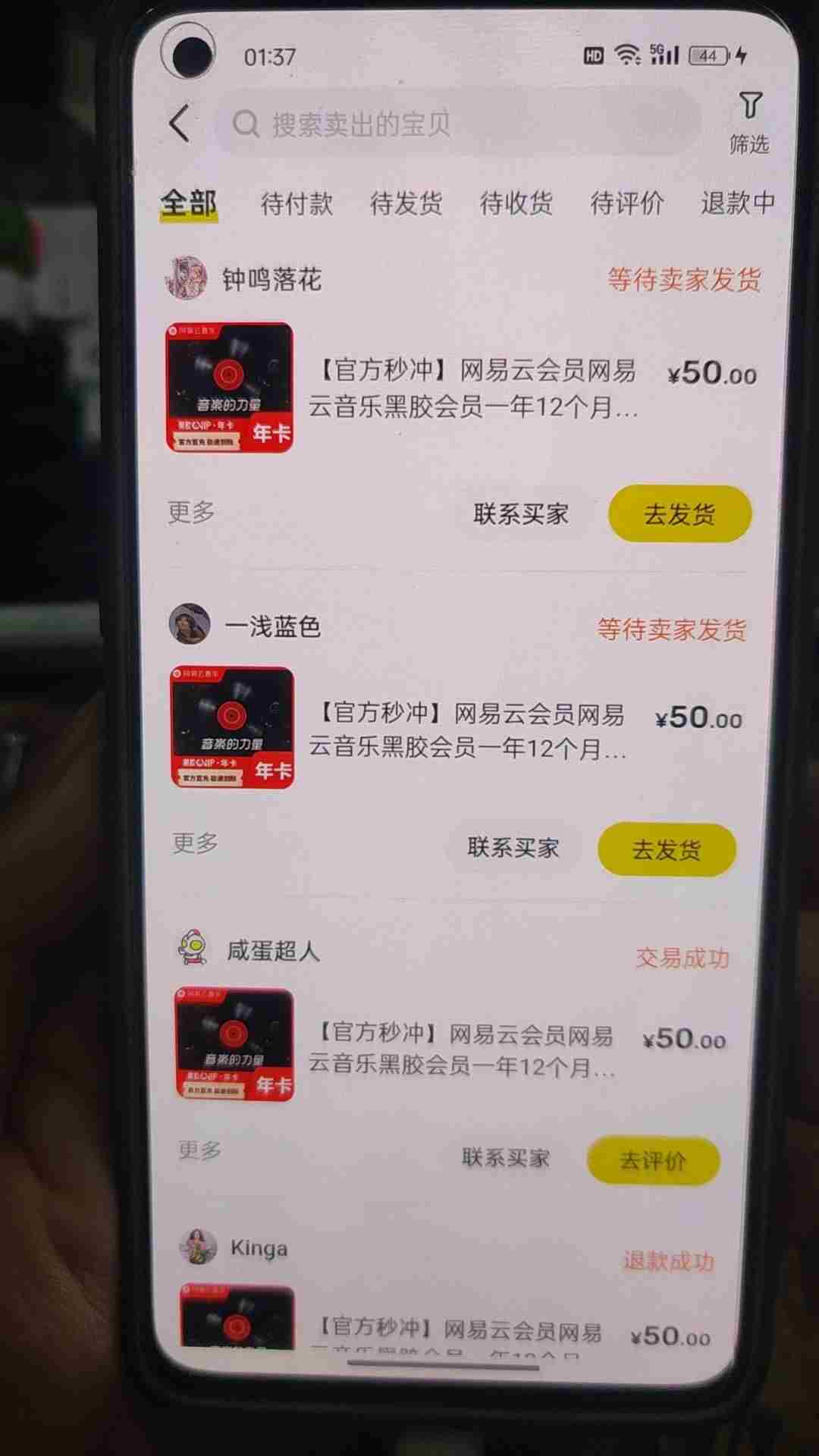The image size is (819, 1456).
Task: Switch to the 退款中 tab
Action: 737,203
